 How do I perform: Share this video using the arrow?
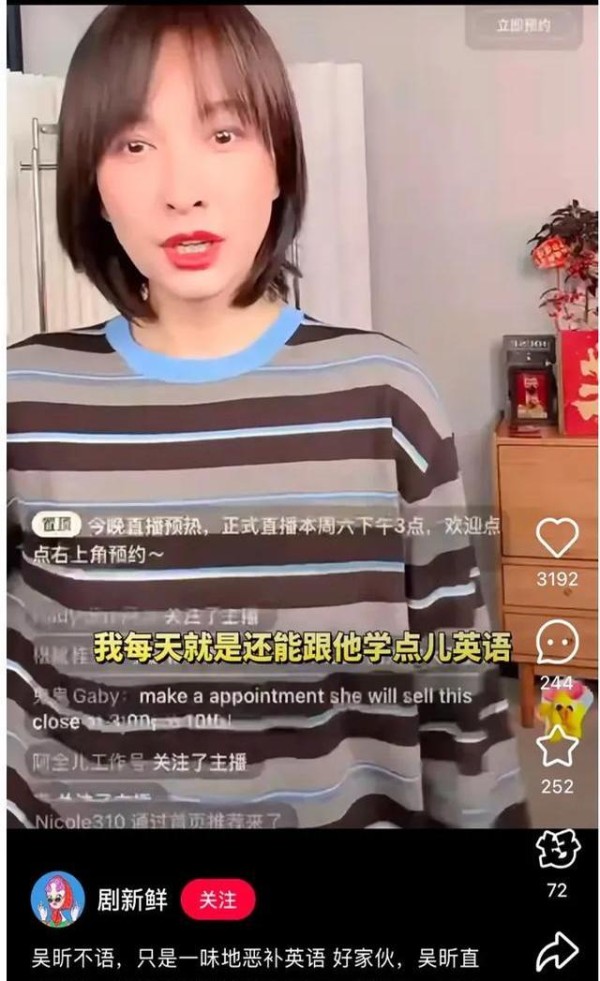pos(557,951)
